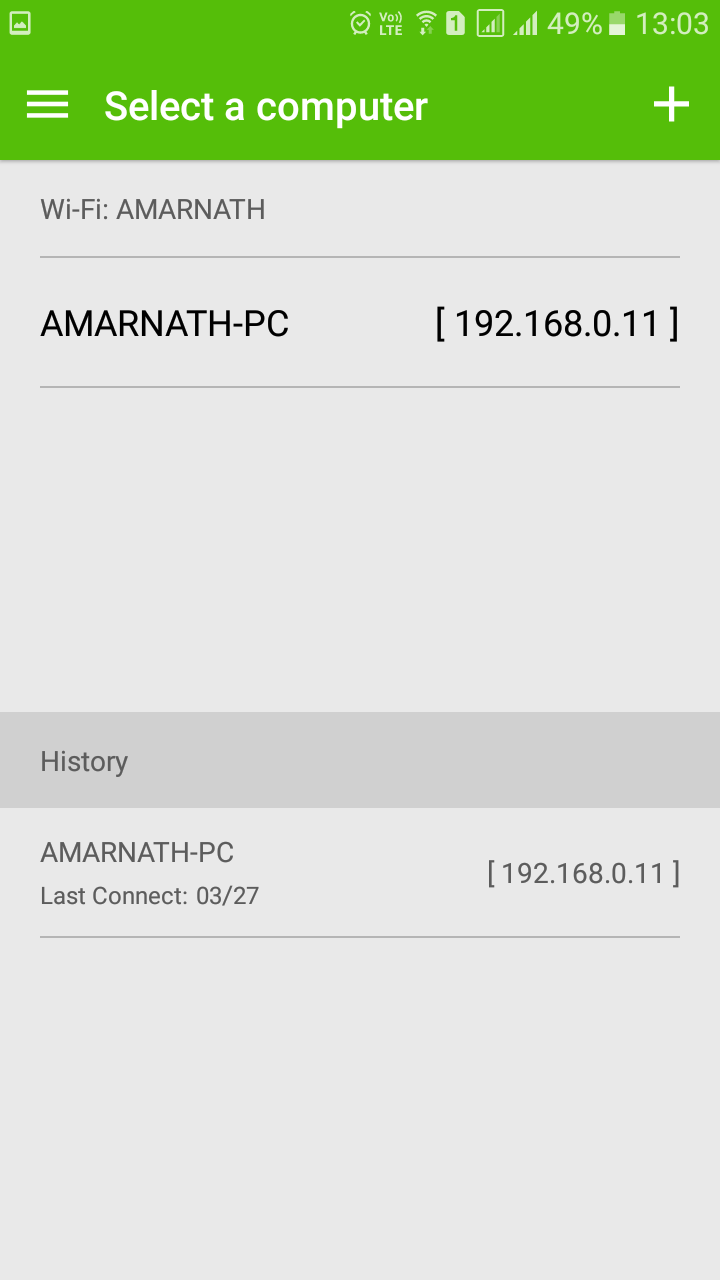720x1280 pixels.
Task: Open the hamburger drawer menu
Action: [x=47, y=105]
